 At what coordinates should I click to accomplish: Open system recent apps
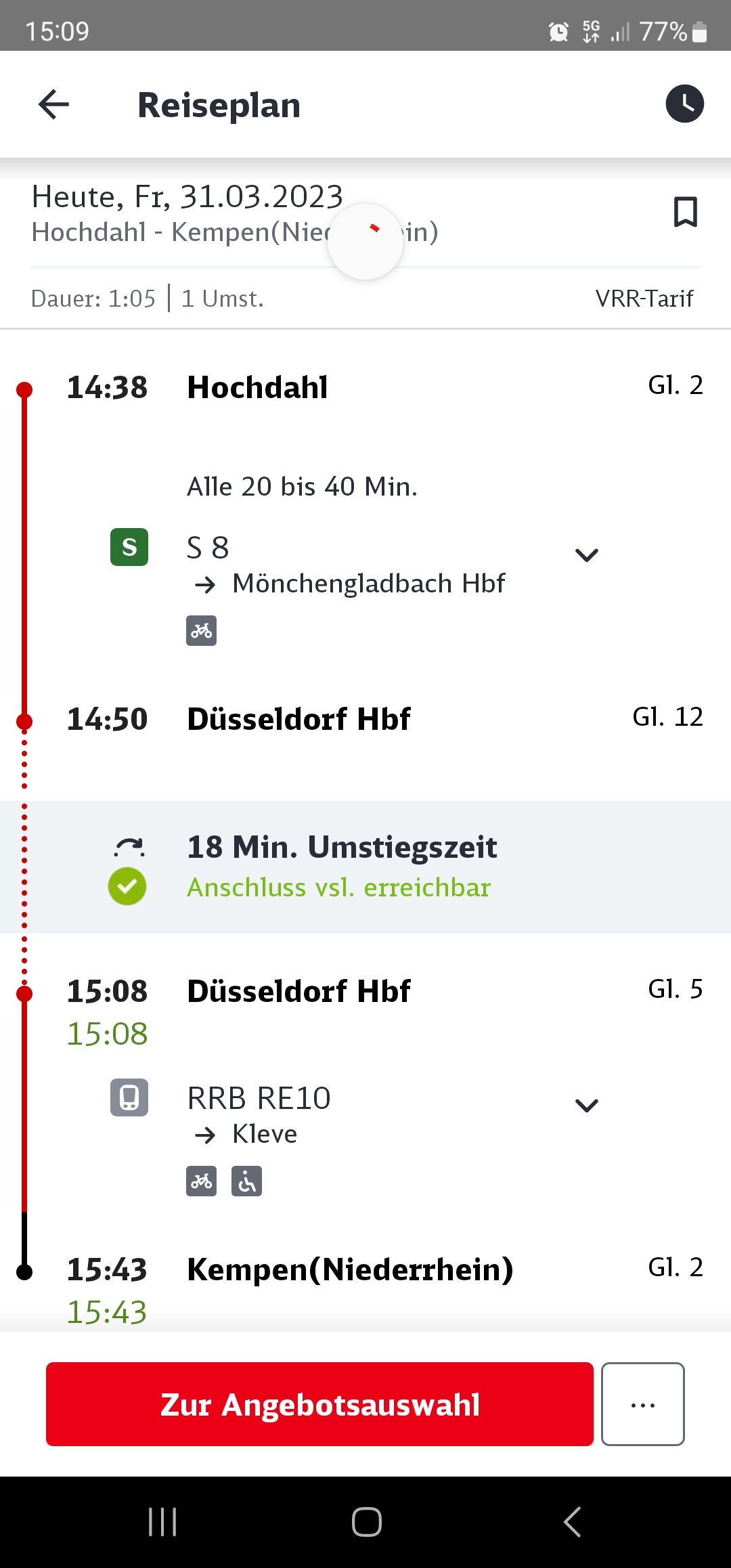pos(162,1522)
